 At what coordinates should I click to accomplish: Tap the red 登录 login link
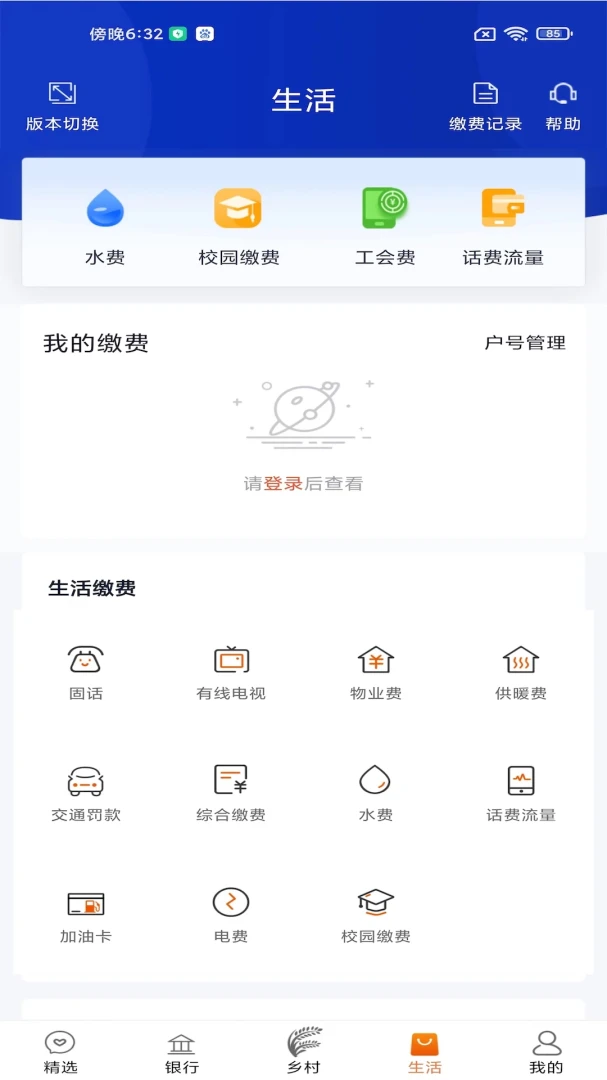click(x=283, y=484)
